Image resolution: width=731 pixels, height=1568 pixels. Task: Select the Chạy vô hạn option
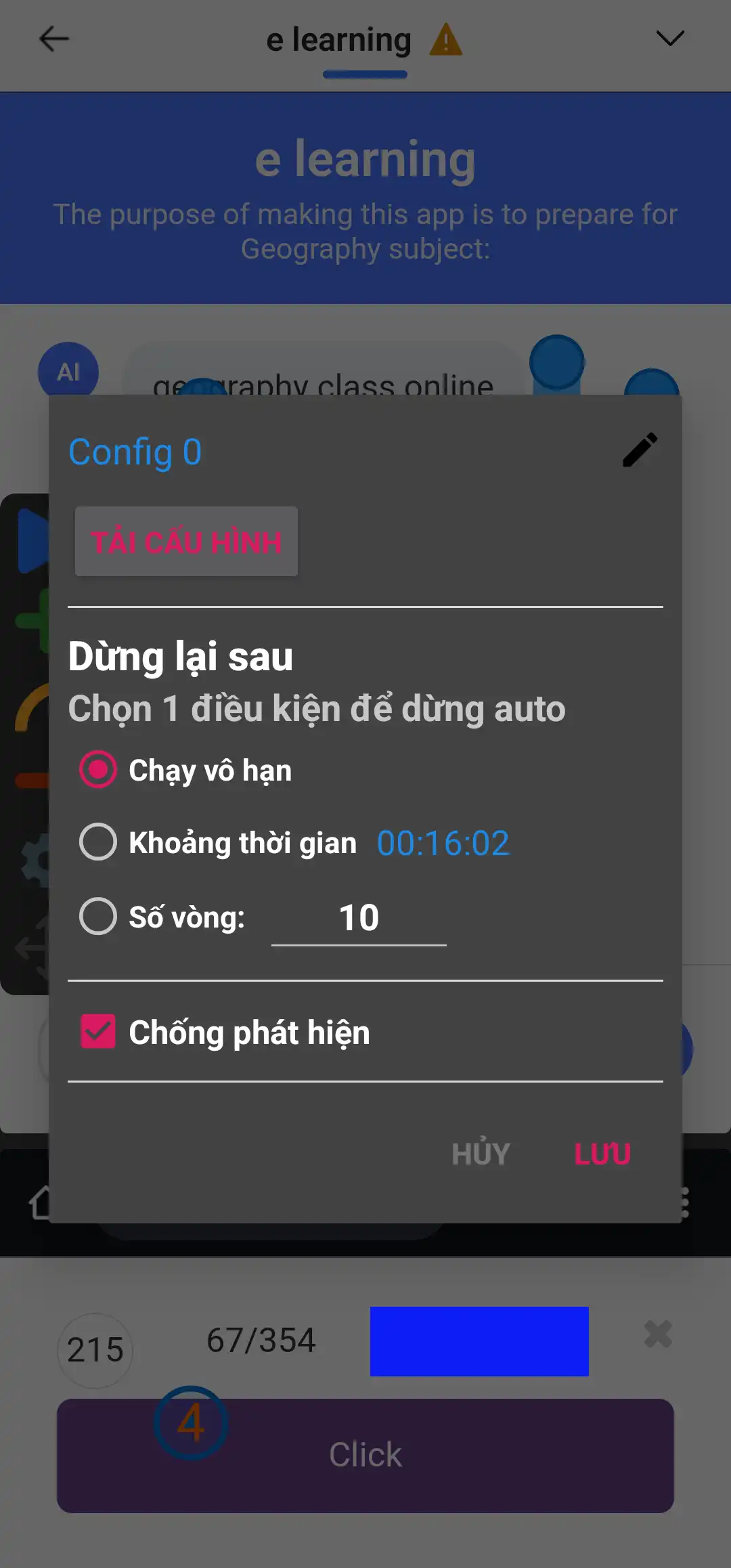tap(98, 770)
